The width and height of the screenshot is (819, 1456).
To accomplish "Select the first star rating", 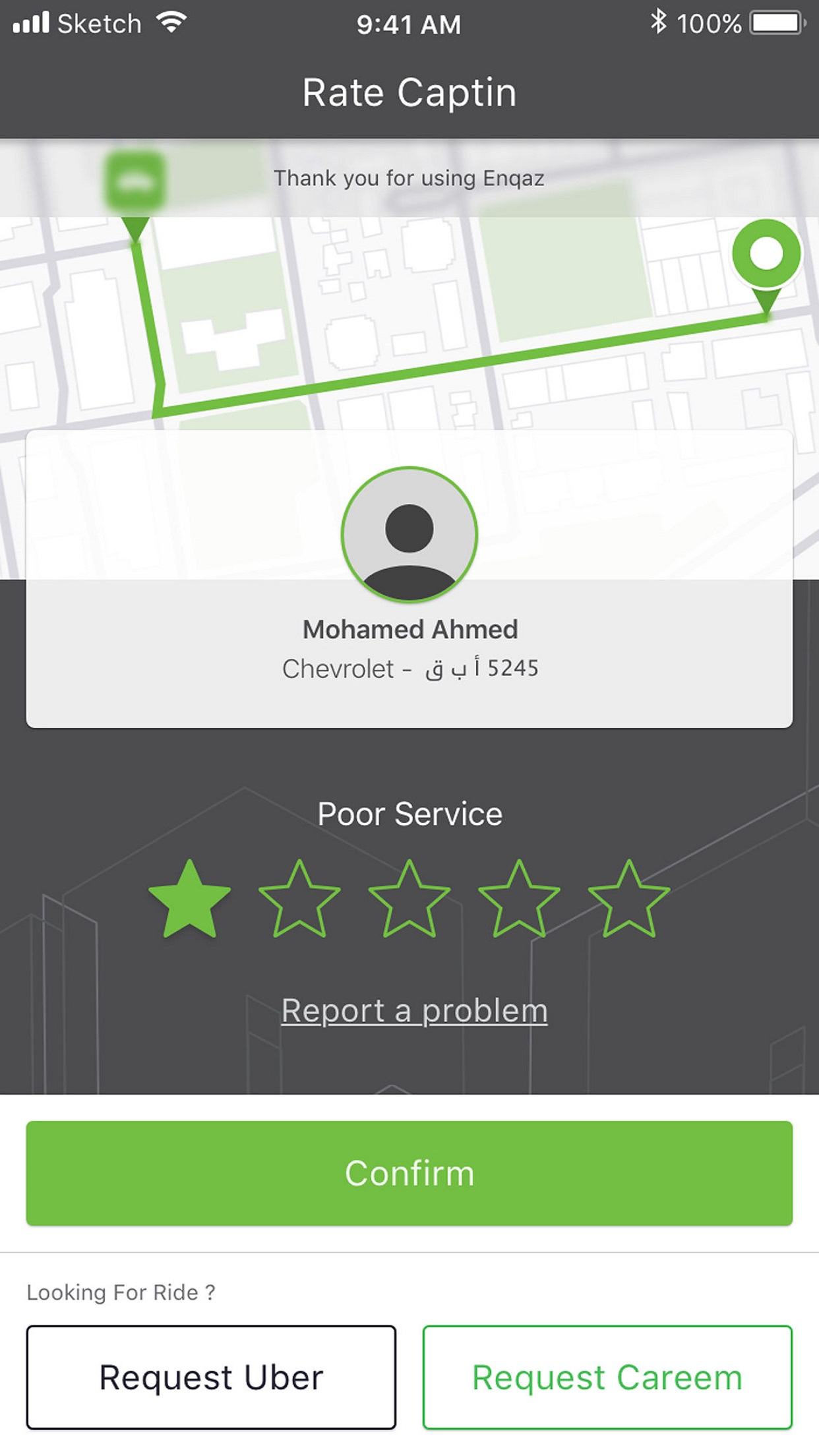I will [190, 899].
